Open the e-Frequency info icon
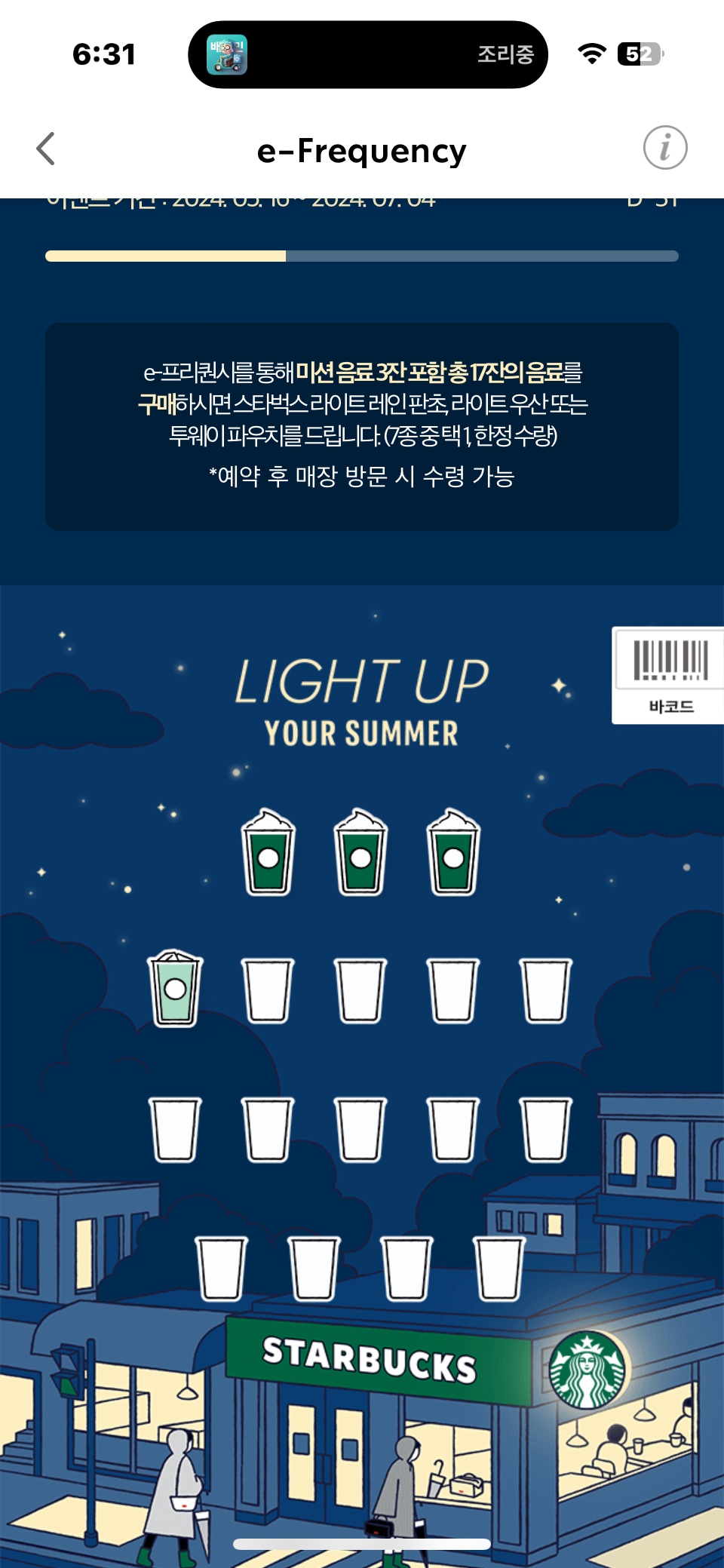724x1568 pixels. [x=664, y=148]
